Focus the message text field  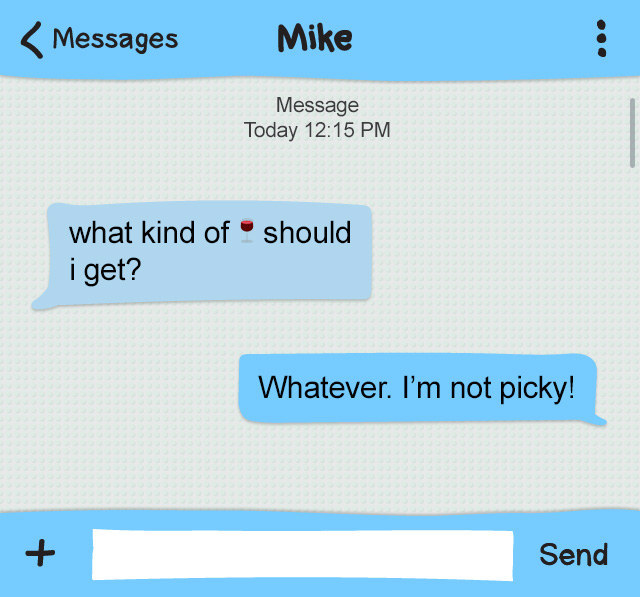(302, 554)
